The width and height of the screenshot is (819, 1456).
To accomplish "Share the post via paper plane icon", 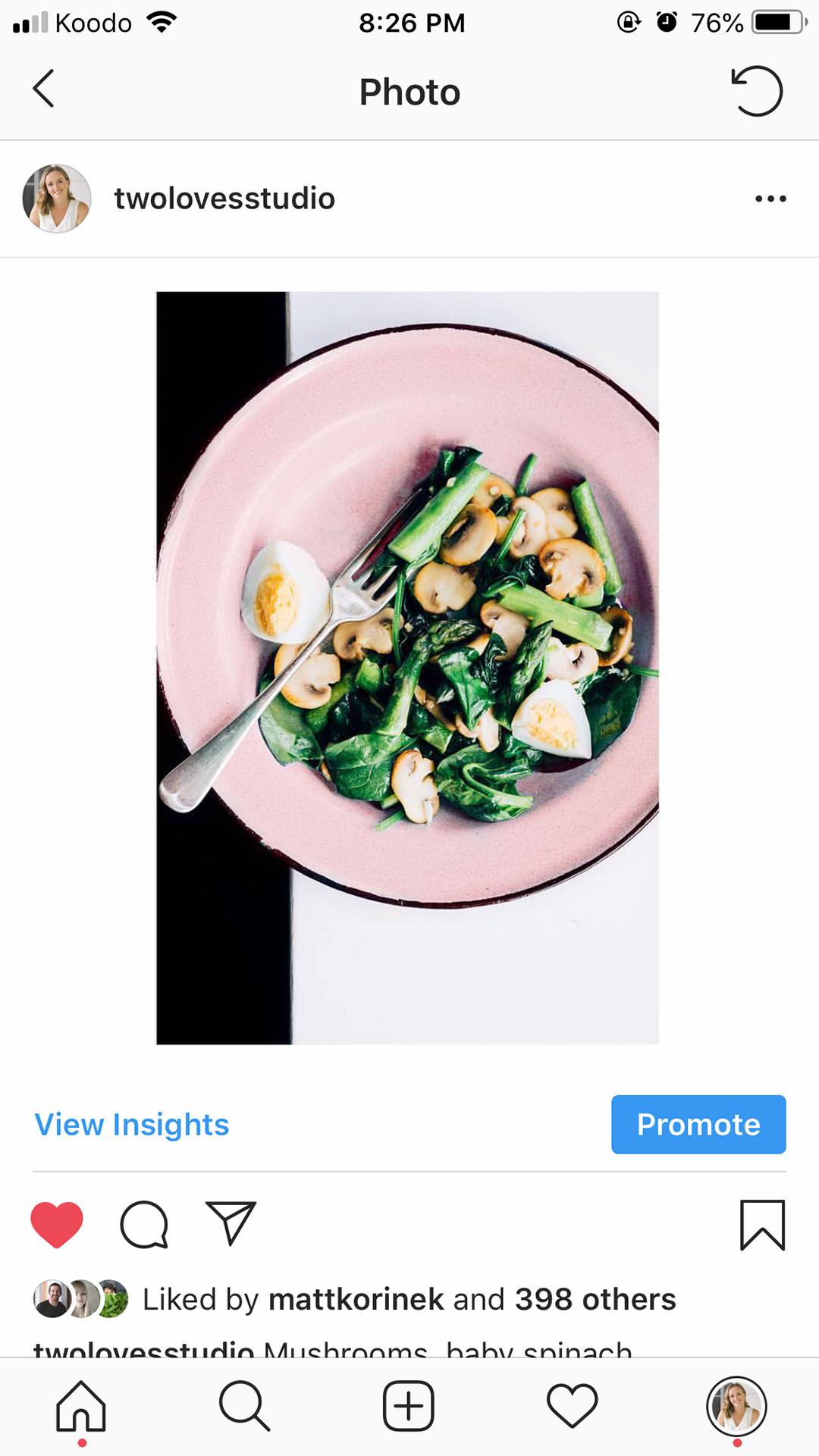I will (231, 1223).
